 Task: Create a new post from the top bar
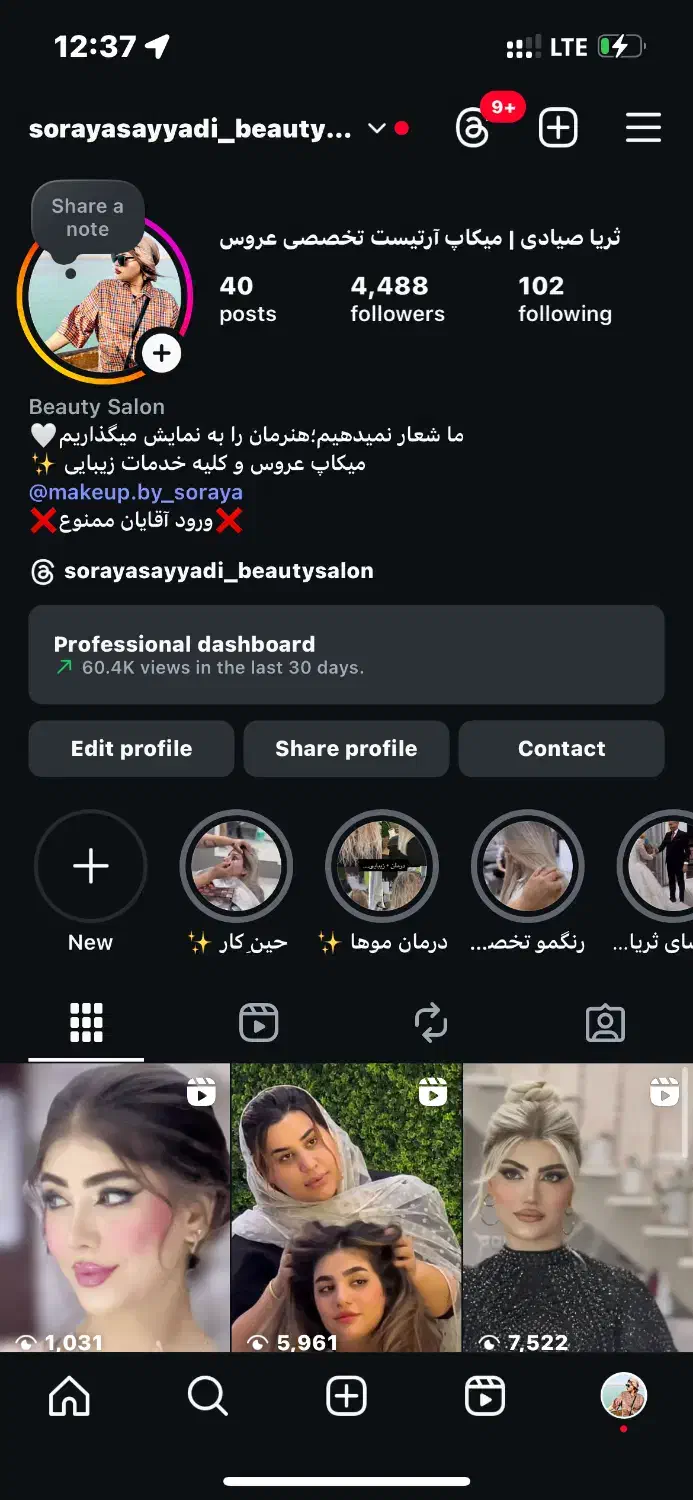558,128
